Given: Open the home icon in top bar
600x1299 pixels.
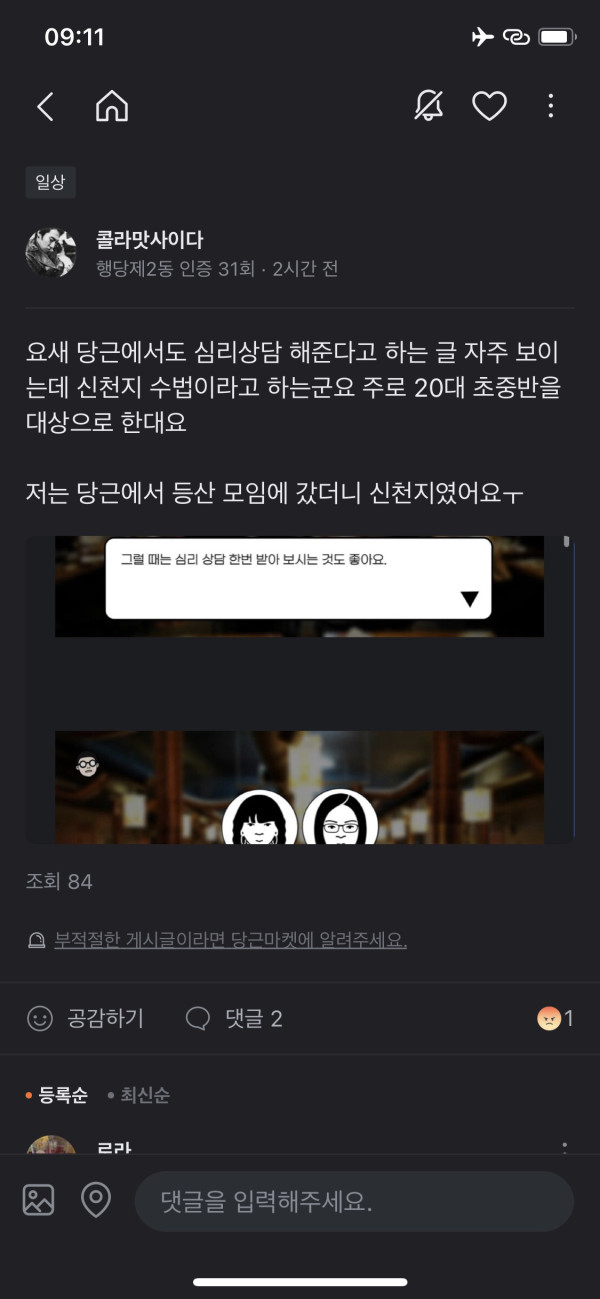Looking at the screenshot, I should click(x=112, y=107).
